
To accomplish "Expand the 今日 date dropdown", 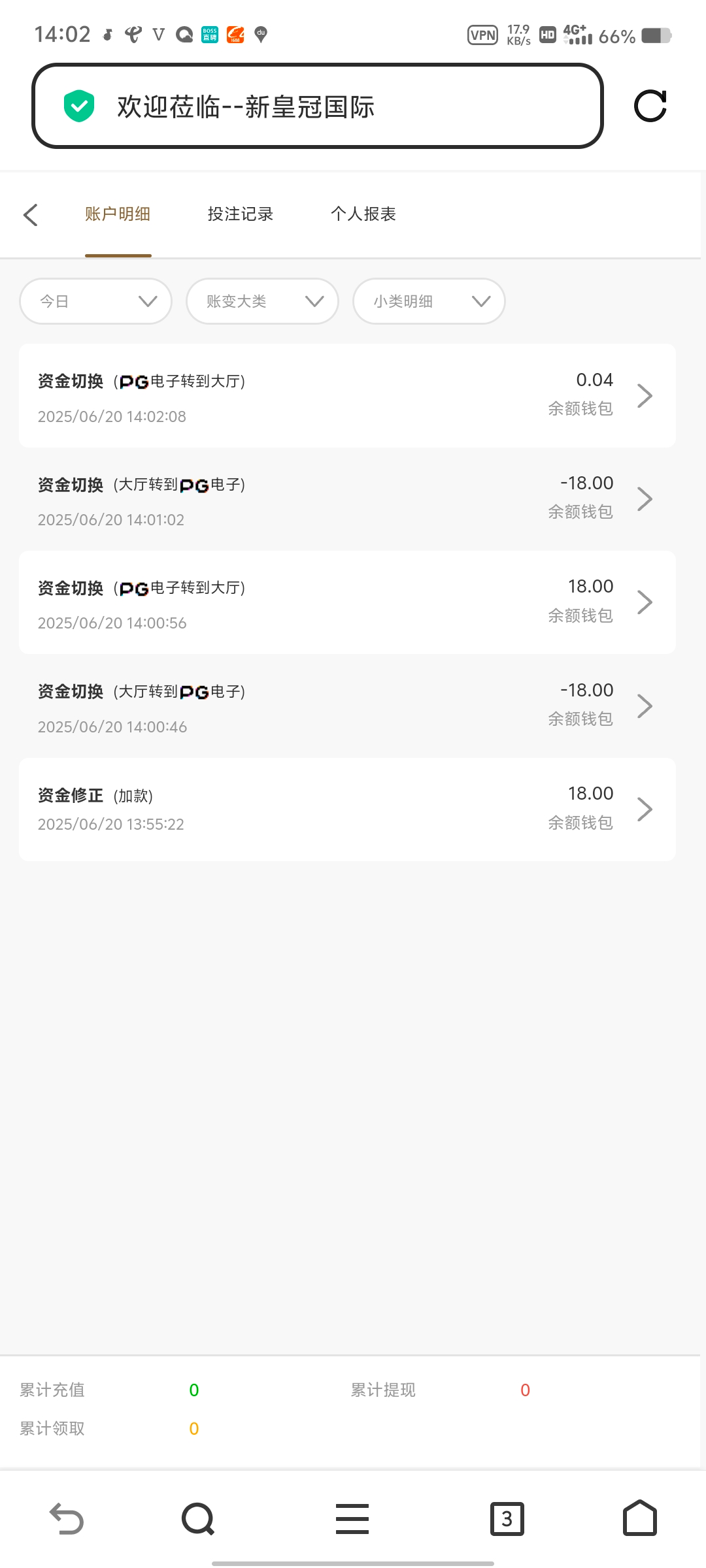I will [x=96, y=301].
